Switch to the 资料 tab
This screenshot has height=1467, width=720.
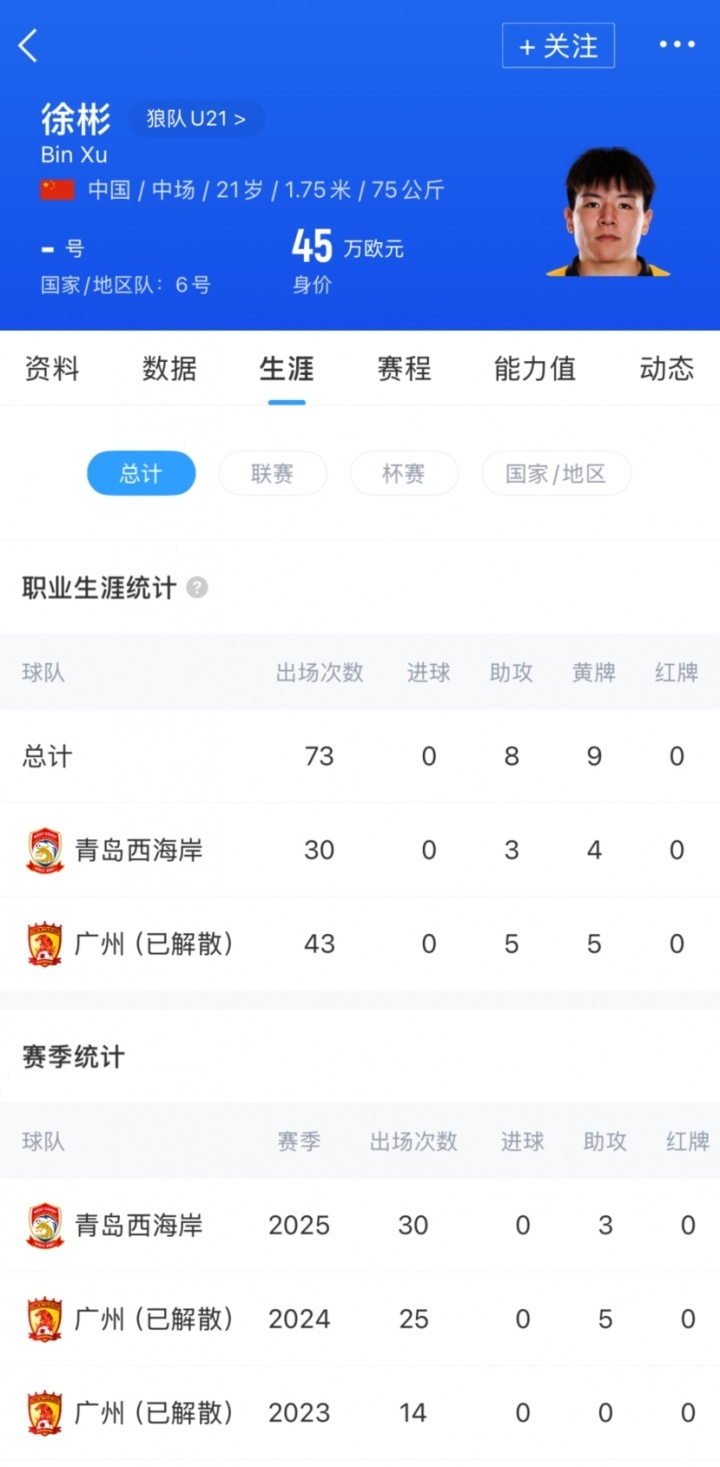coord(51,369)
